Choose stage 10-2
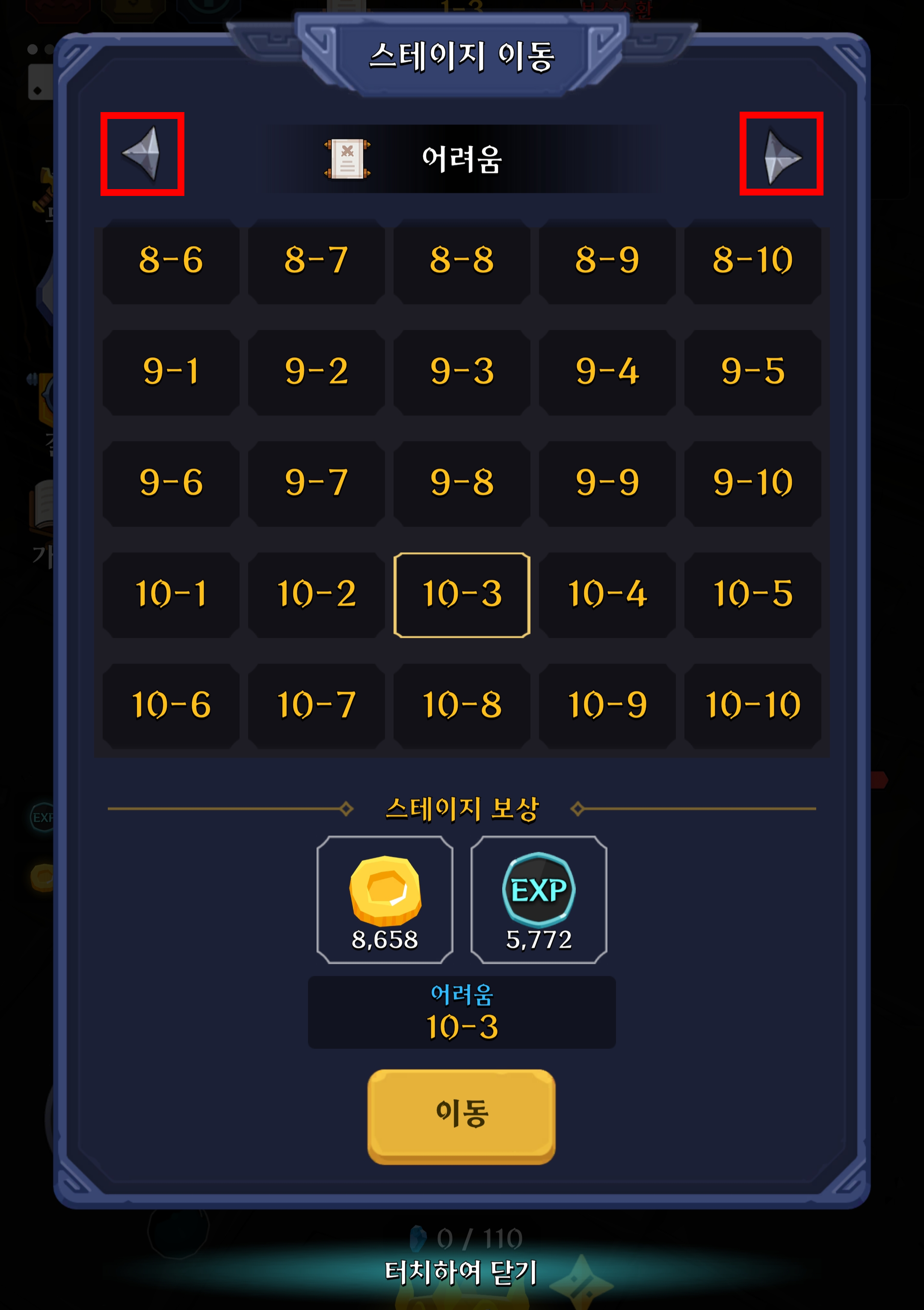Screen dimensions: 924x1310 (x=316, y=595)
